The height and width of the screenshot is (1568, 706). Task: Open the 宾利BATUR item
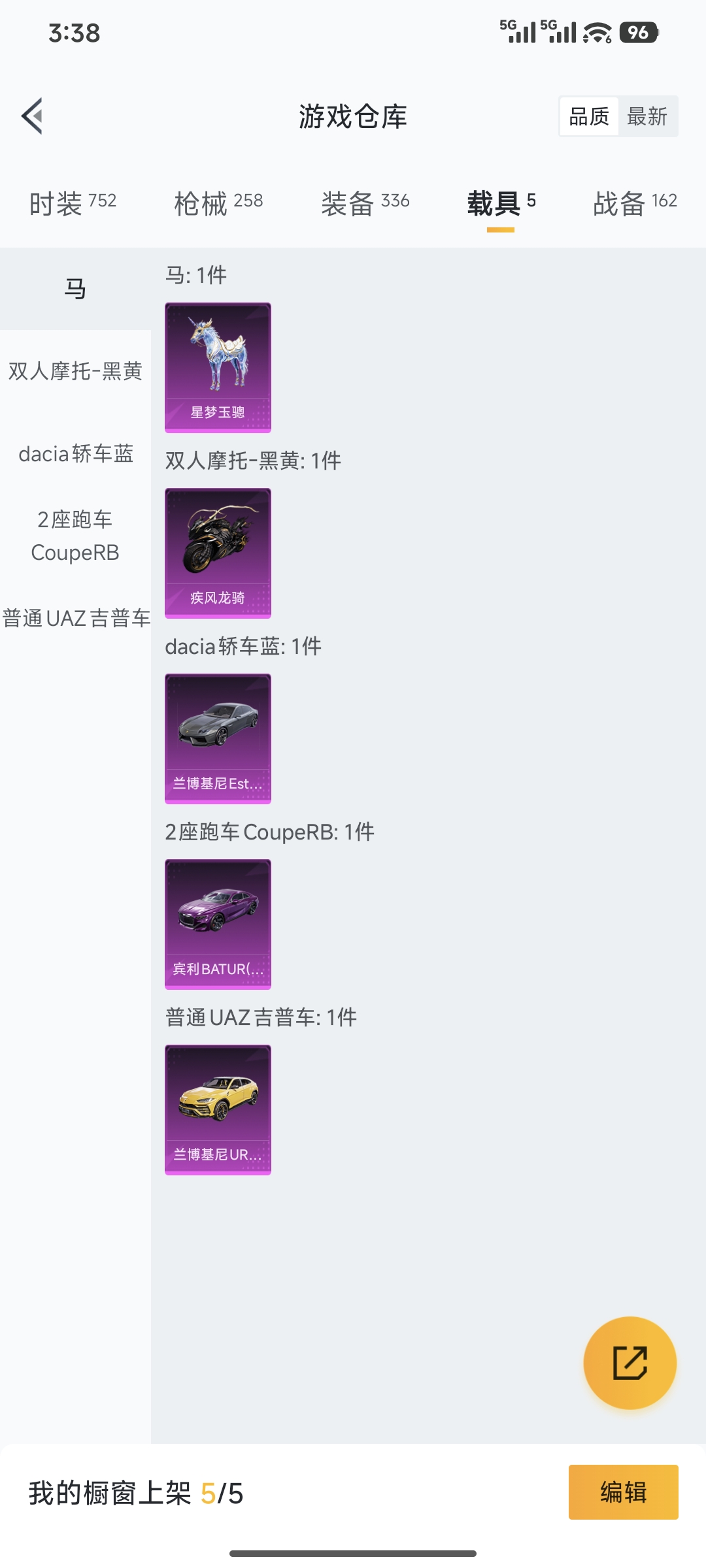218,924
